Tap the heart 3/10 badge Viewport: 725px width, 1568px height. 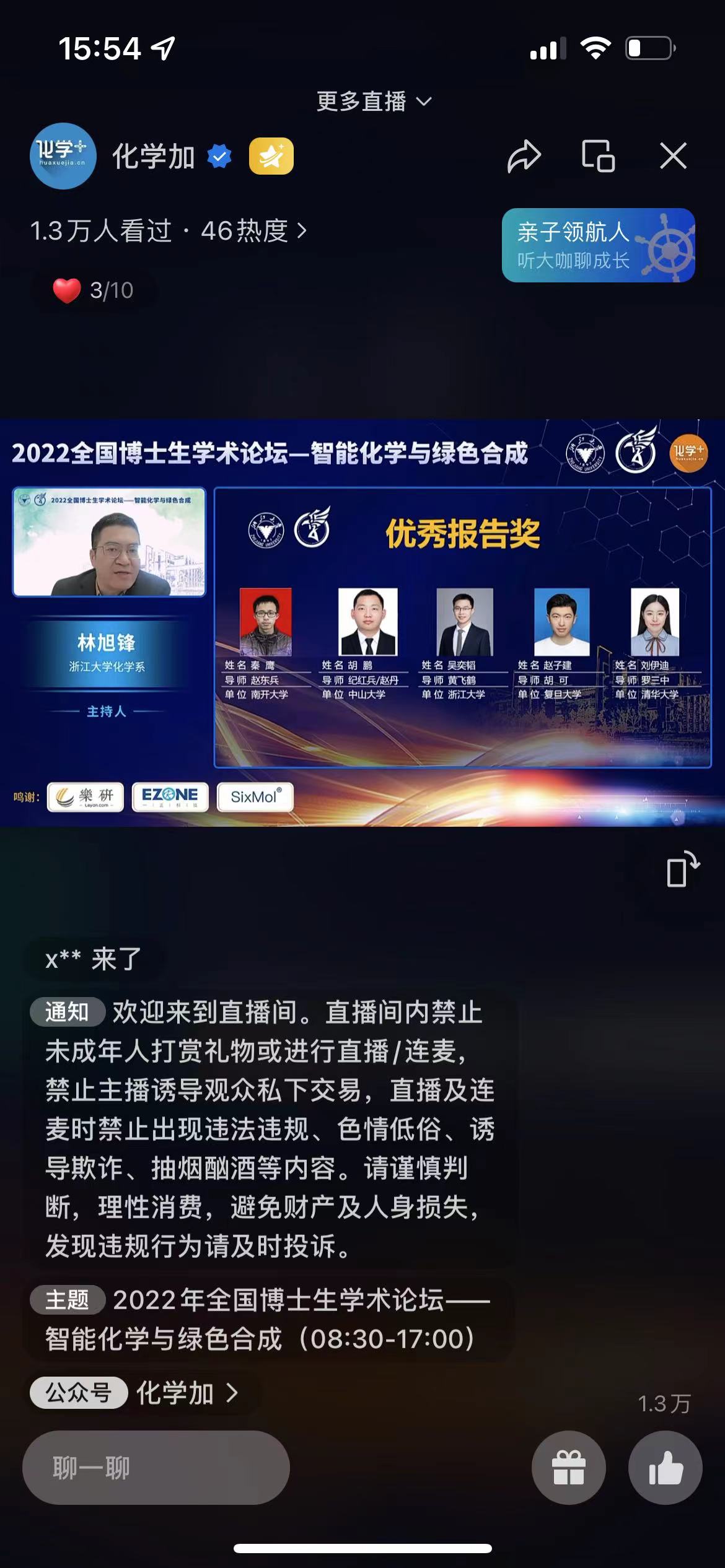93,290
